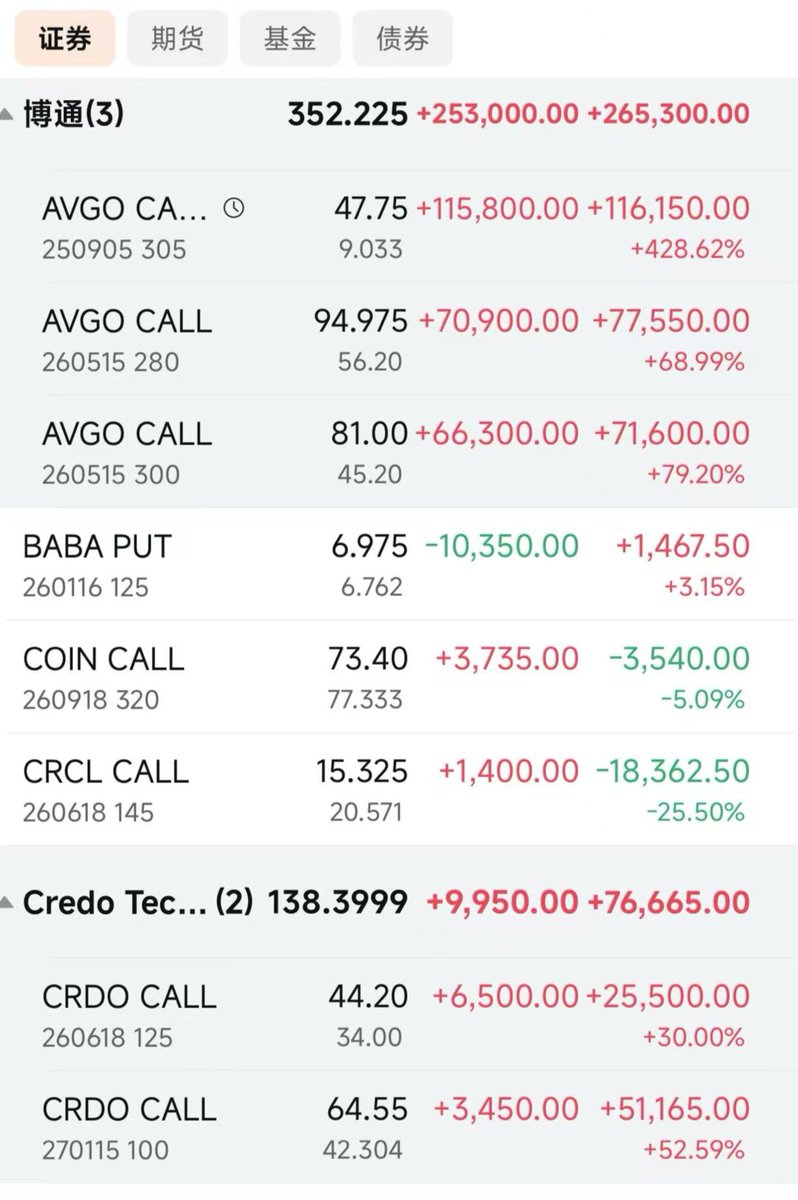Open AVGO CALL 260515 280 position
The width and height of the screenshot is (798, 1200).
(127, 339)
